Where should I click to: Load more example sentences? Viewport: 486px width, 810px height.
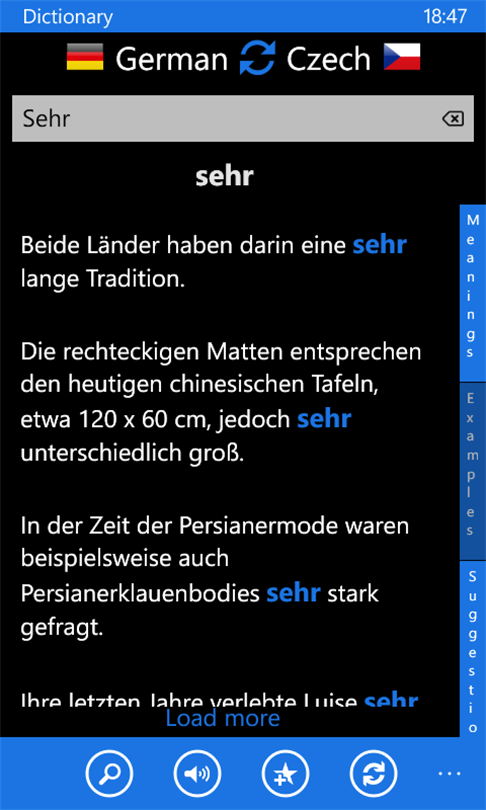coord(223,718)
